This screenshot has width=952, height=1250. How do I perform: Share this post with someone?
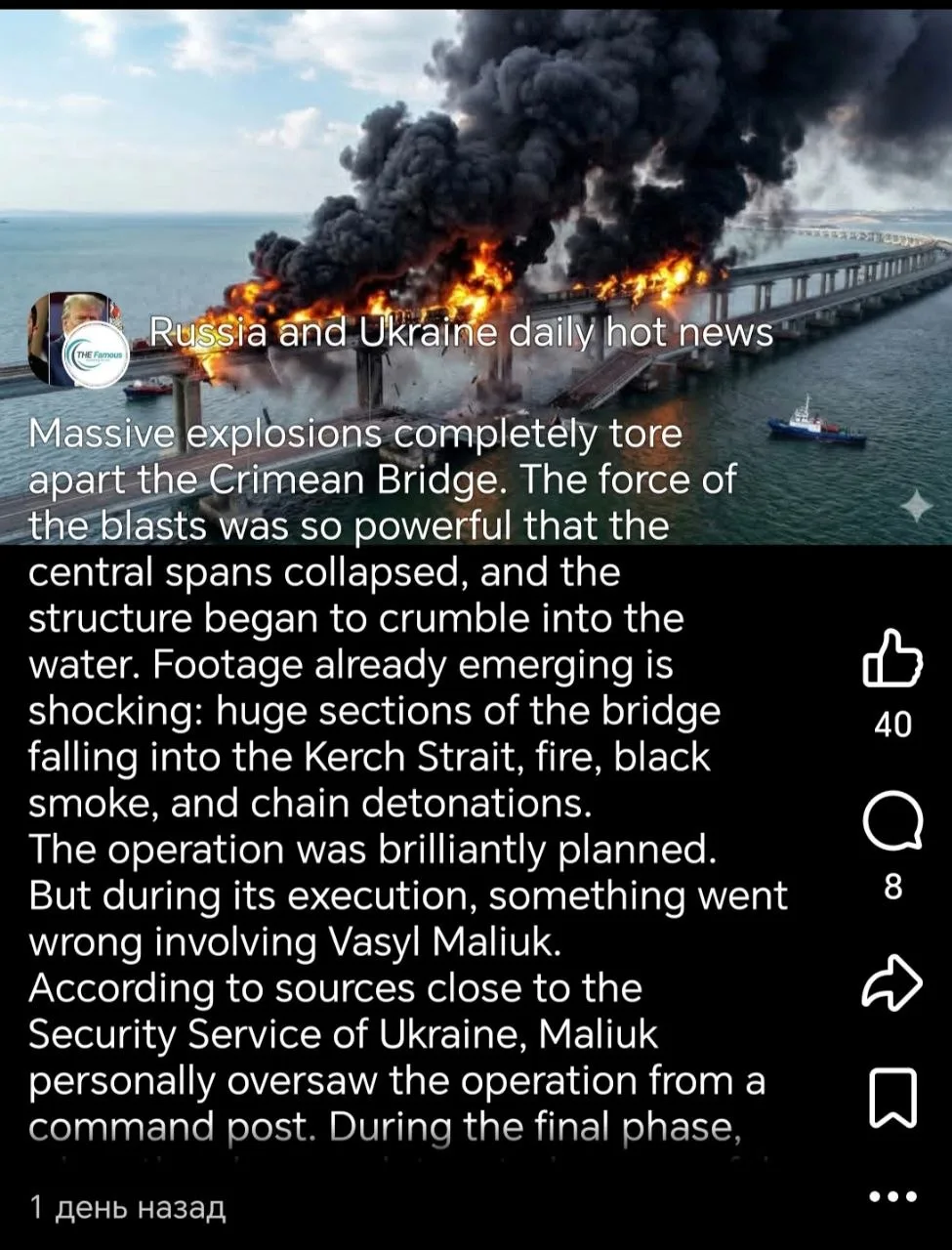(891, 982)
